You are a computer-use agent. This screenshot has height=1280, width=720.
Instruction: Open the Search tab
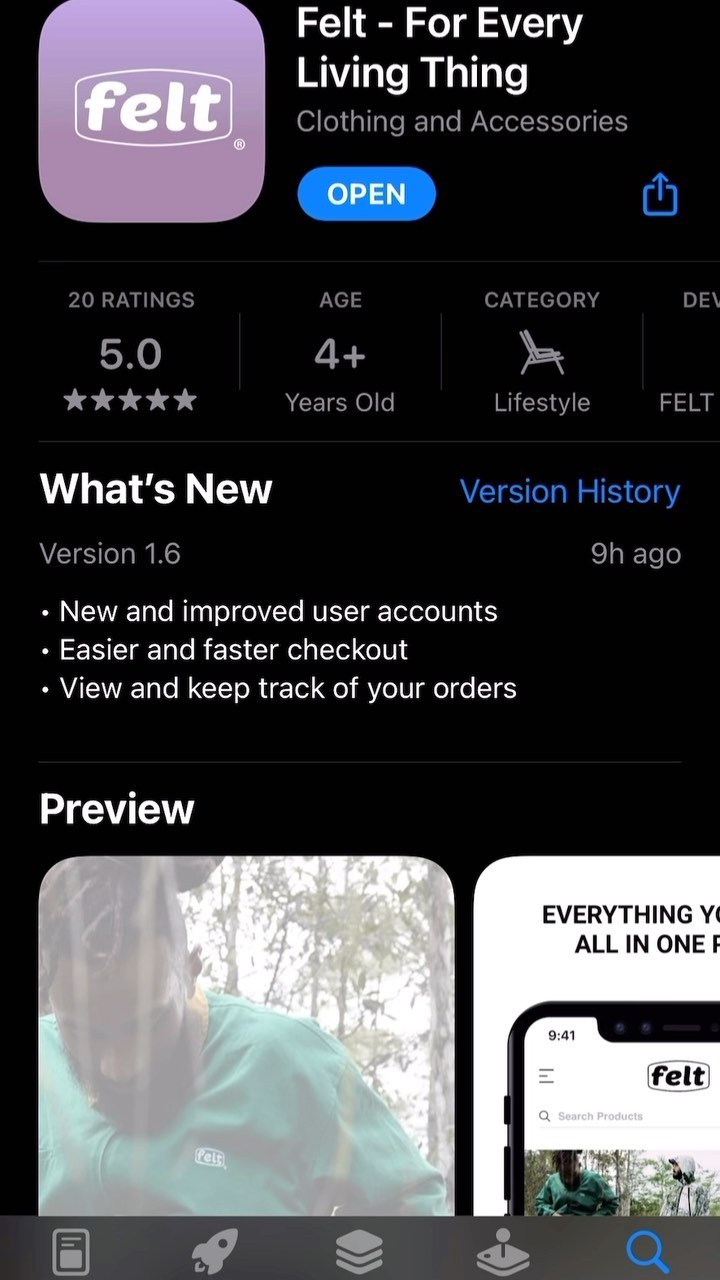647,1251
